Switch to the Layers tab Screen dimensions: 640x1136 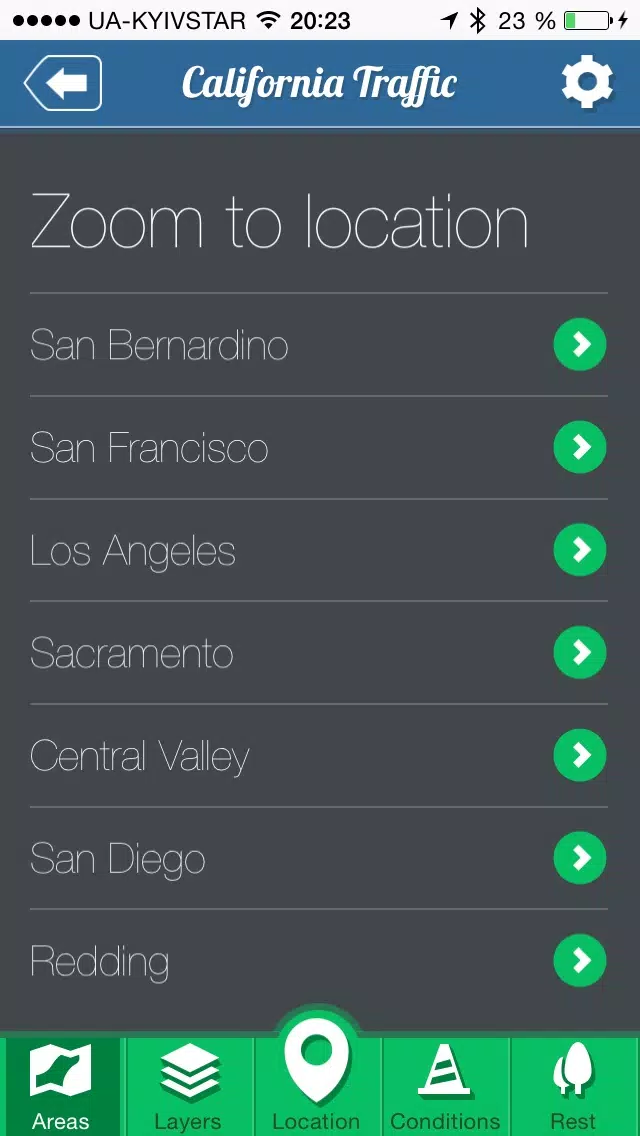[188, 1087]
